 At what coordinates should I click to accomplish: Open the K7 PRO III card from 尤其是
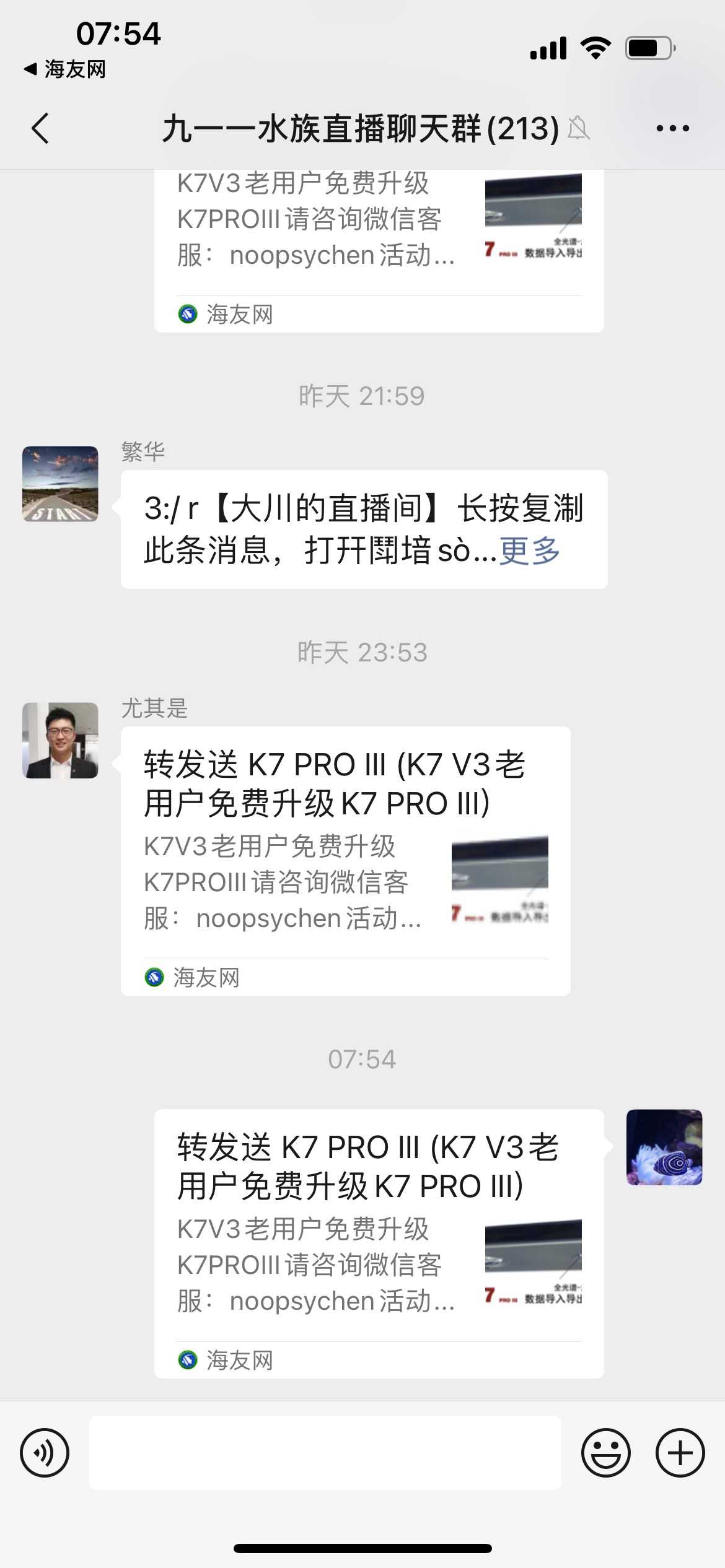pos(345,861)
